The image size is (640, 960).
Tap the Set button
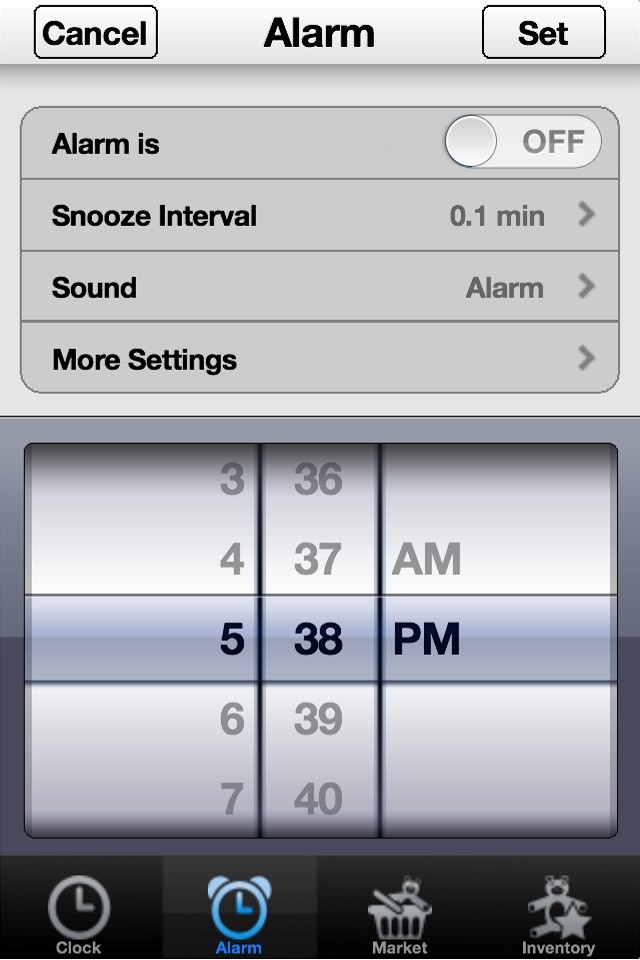(x=543, y=33)
